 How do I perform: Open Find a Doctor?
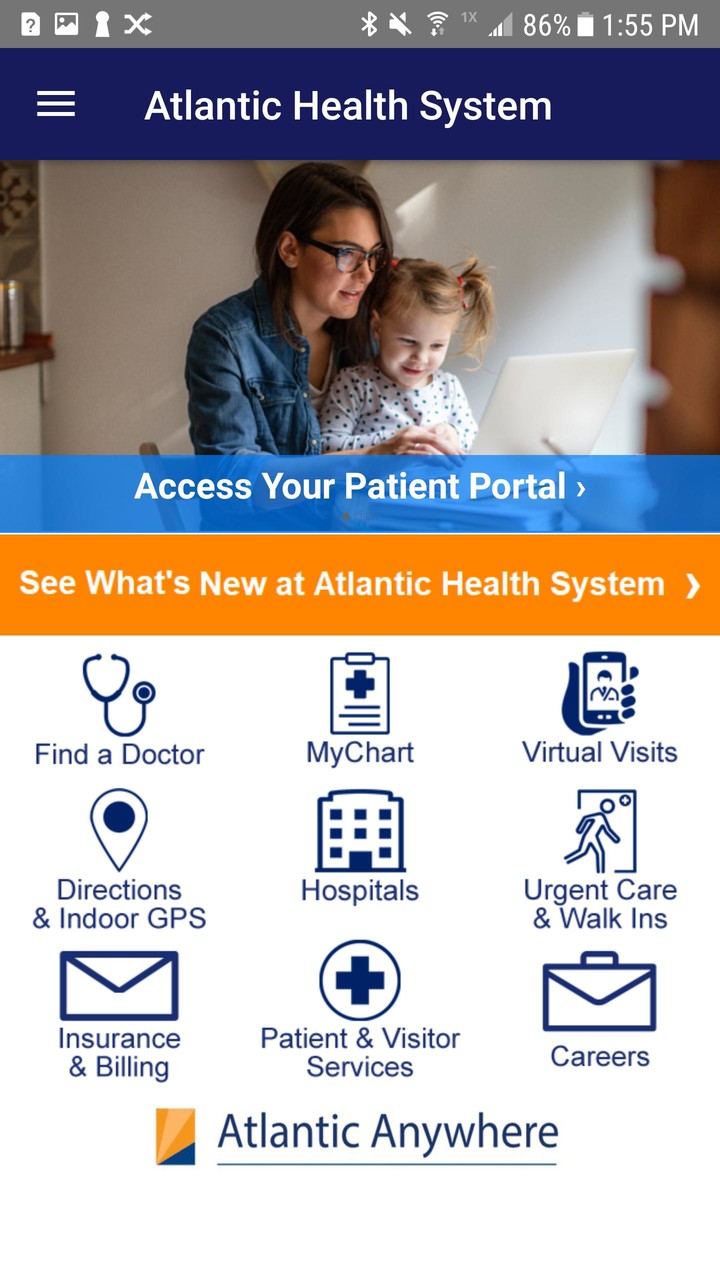point(119,711)
